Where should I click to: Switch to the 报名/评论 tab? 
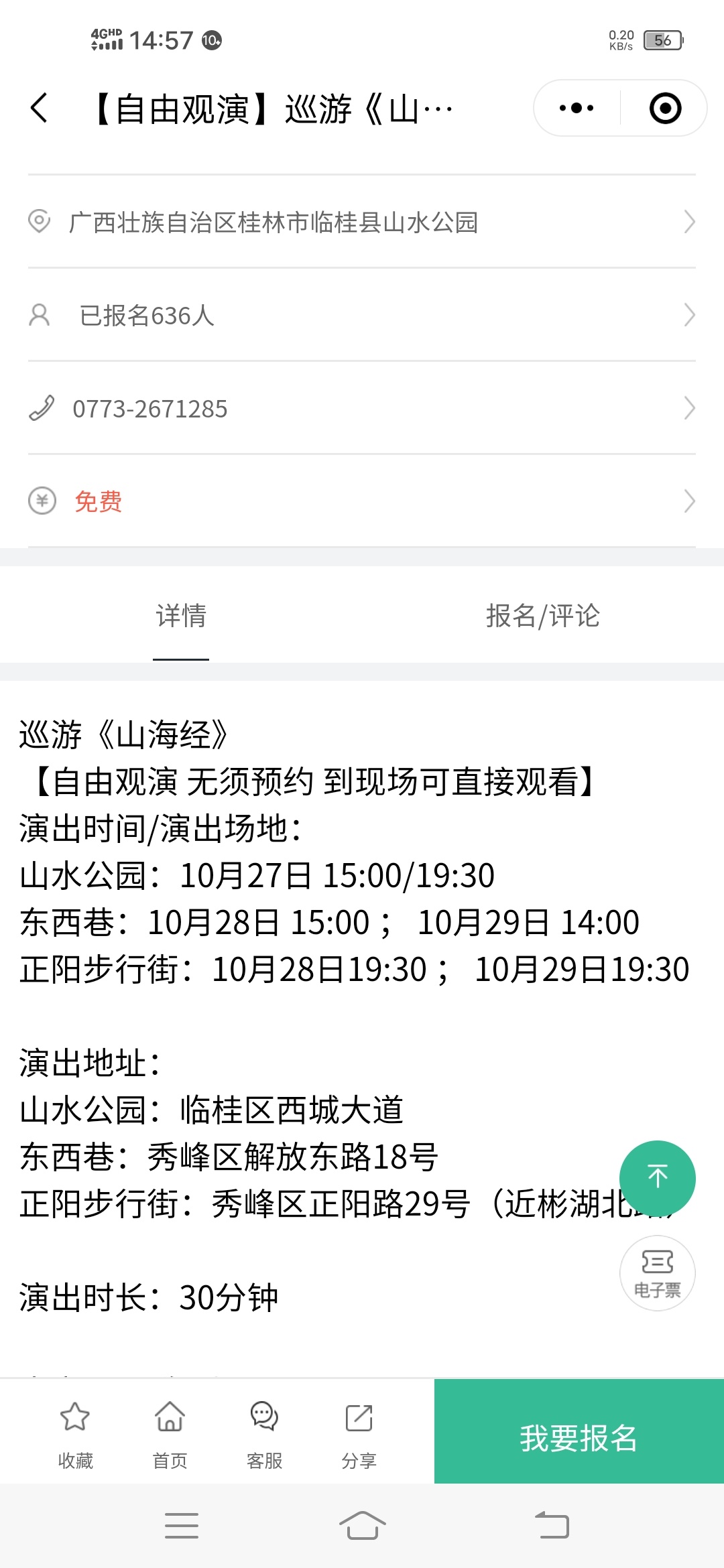click(543, 615)
